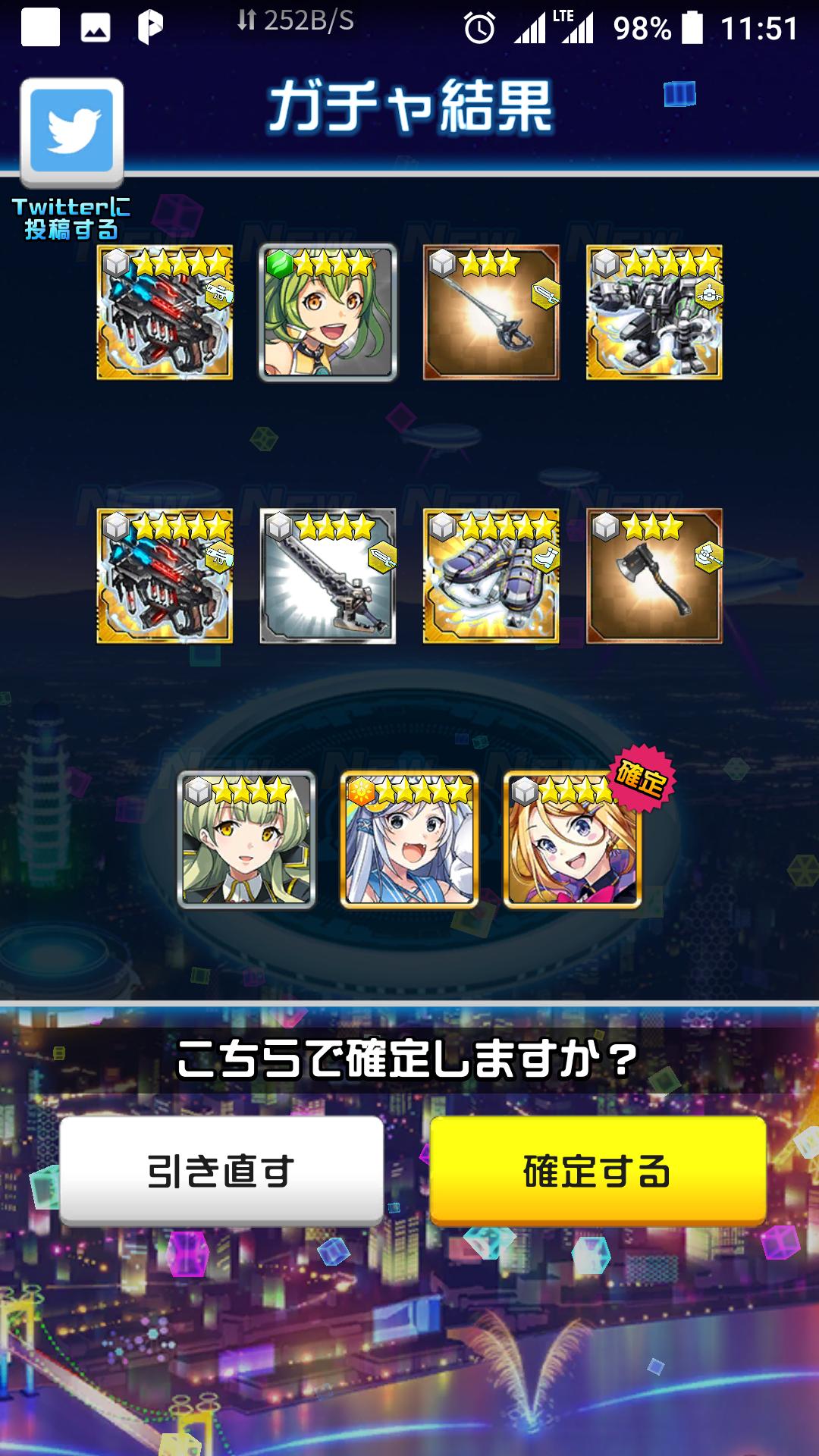Viewport: 819px width, 1456px height.
Task: Tap 引き直す to redraw the gacha
Action: pos(221,1170)
